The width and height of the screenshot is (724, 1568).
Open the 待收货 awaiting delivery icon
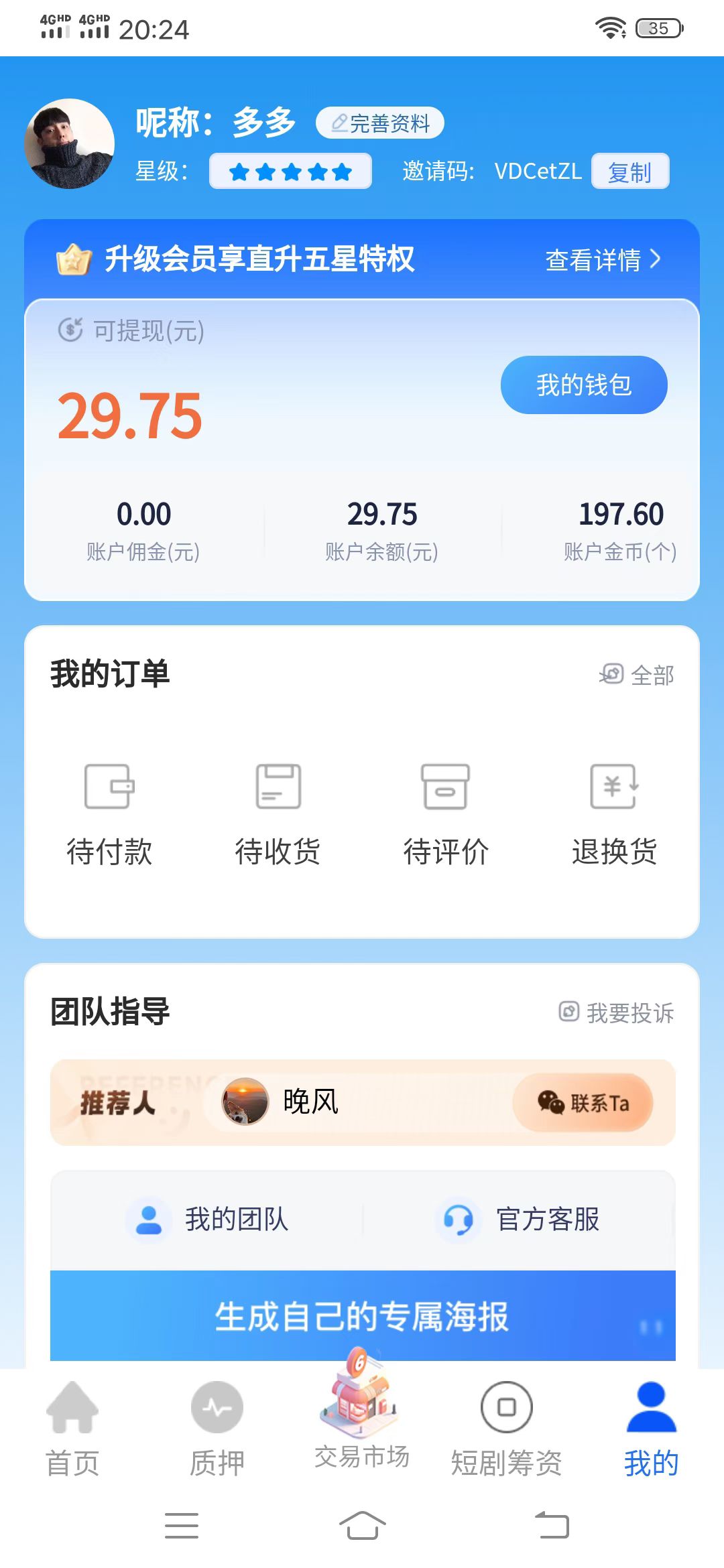[x=278, y=791]
